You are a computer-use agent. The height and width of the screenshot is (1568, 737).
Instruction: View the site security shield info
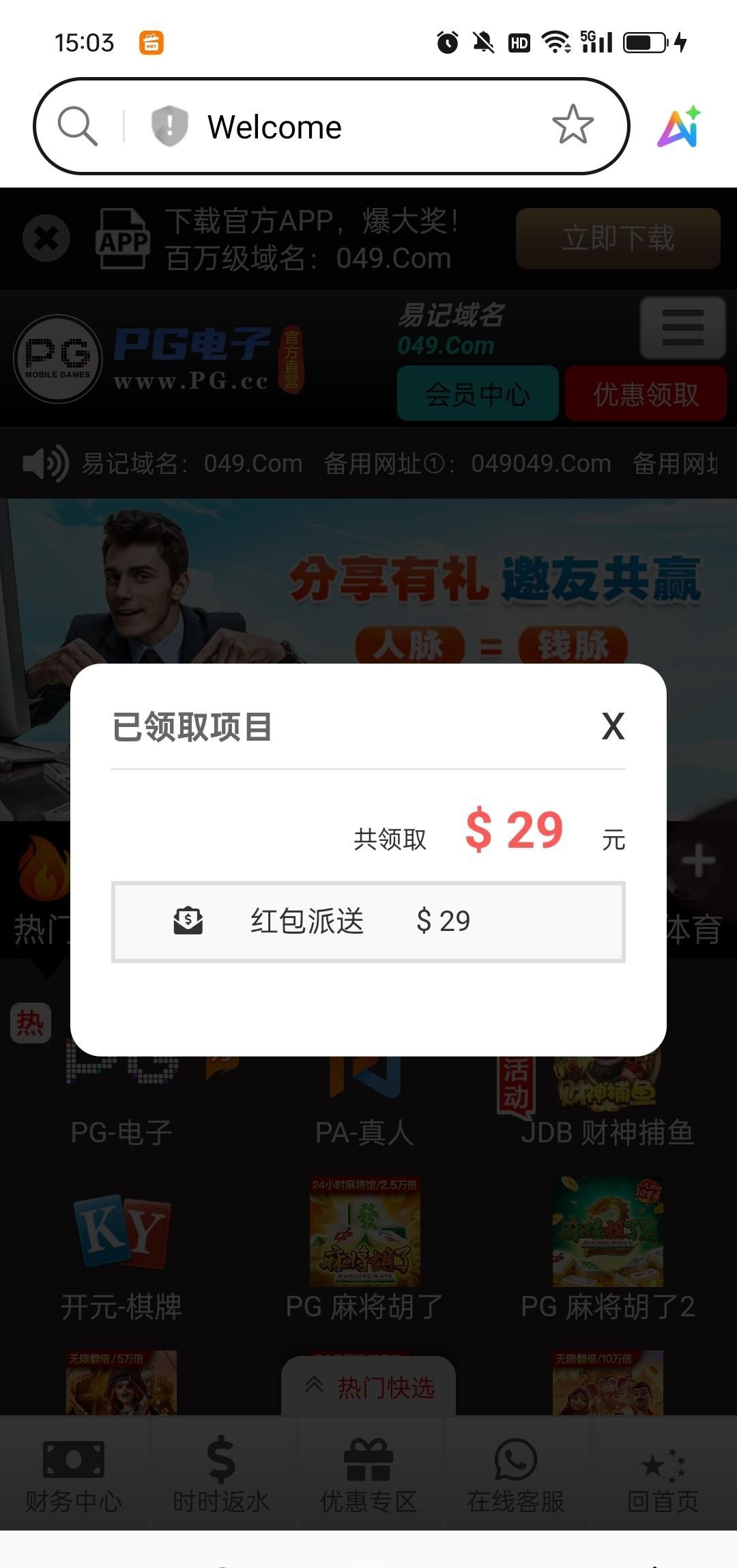coord(169,126)
